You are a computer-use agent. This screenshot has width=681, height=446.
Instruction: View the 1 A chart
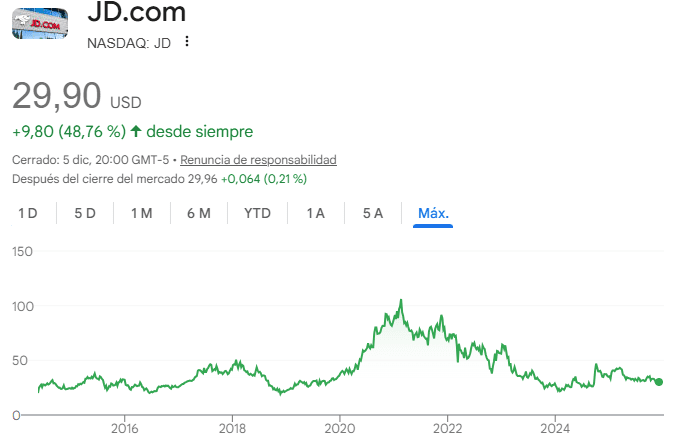point(316,213)
